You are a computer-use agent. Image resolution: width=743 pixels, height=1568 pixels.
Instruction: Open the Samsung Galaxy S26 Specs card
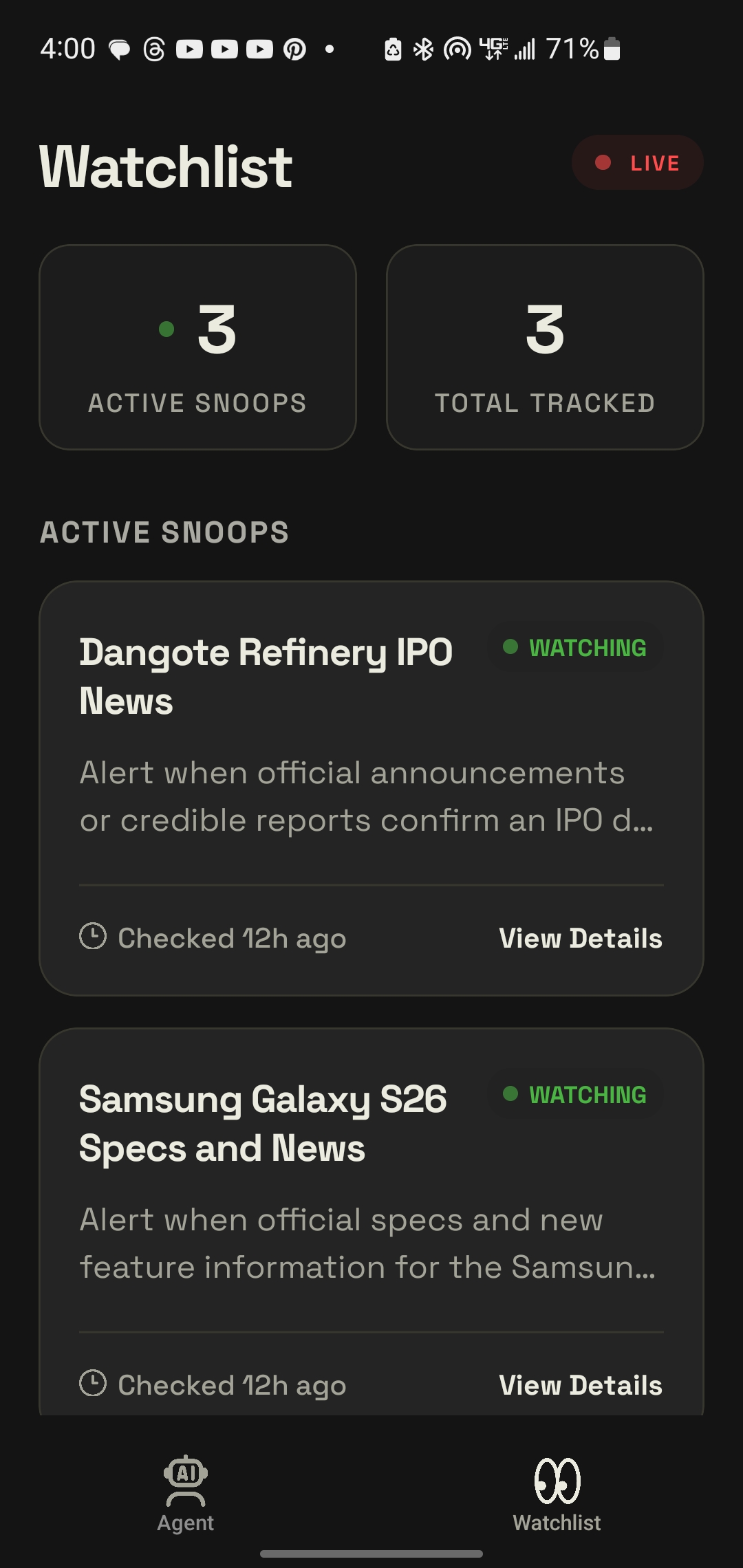(263, 1124)
